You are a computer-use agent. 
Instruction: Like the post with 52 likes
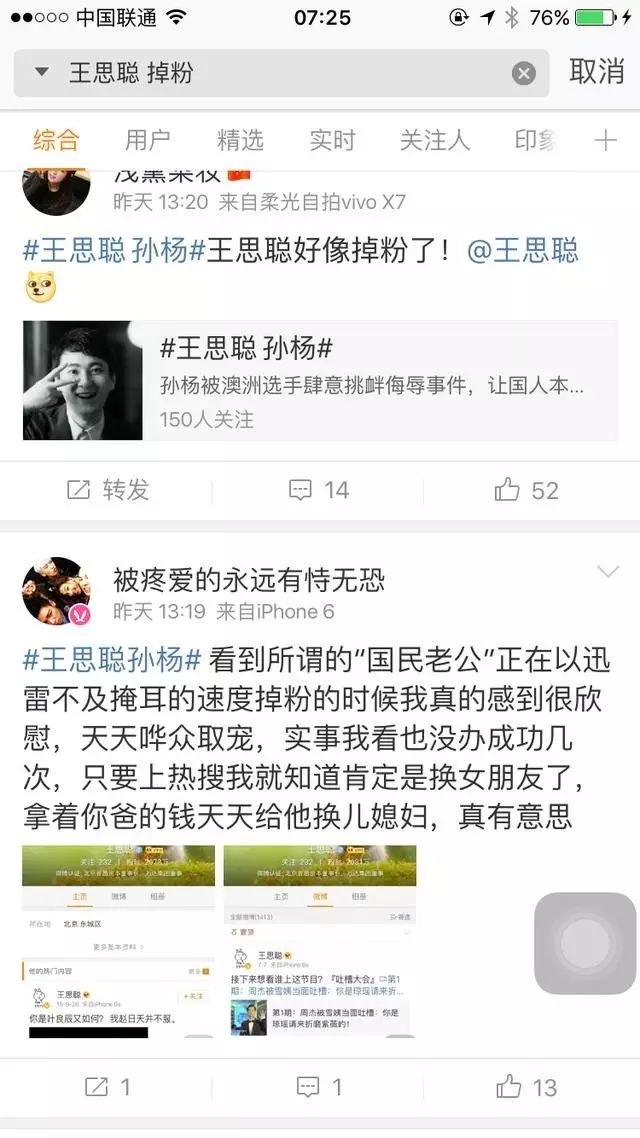[527, 490]
